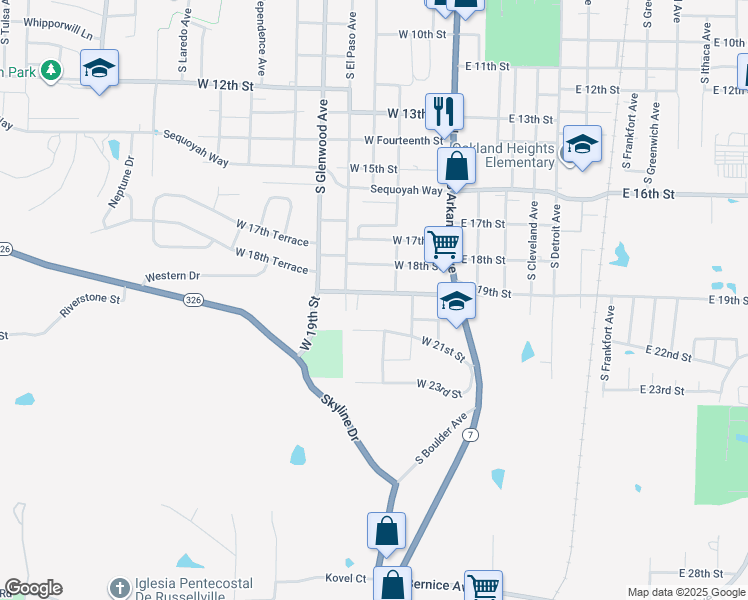Open the school marker at 19th St

pos(455,301)
